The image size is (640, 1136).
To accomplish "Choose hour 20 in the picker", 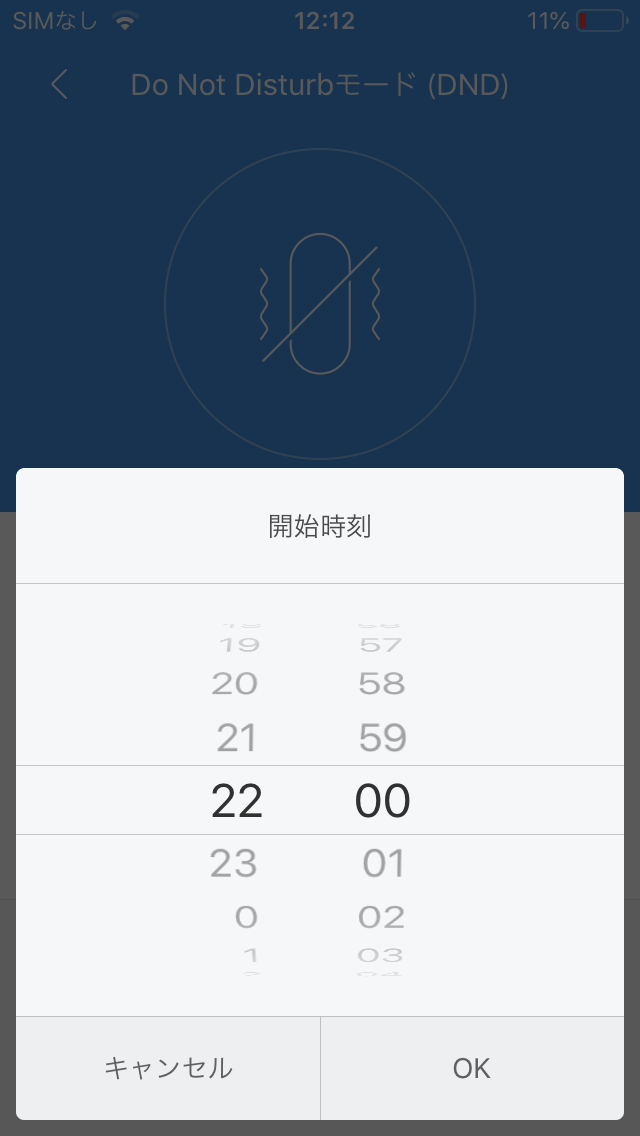I will point(235,684).
